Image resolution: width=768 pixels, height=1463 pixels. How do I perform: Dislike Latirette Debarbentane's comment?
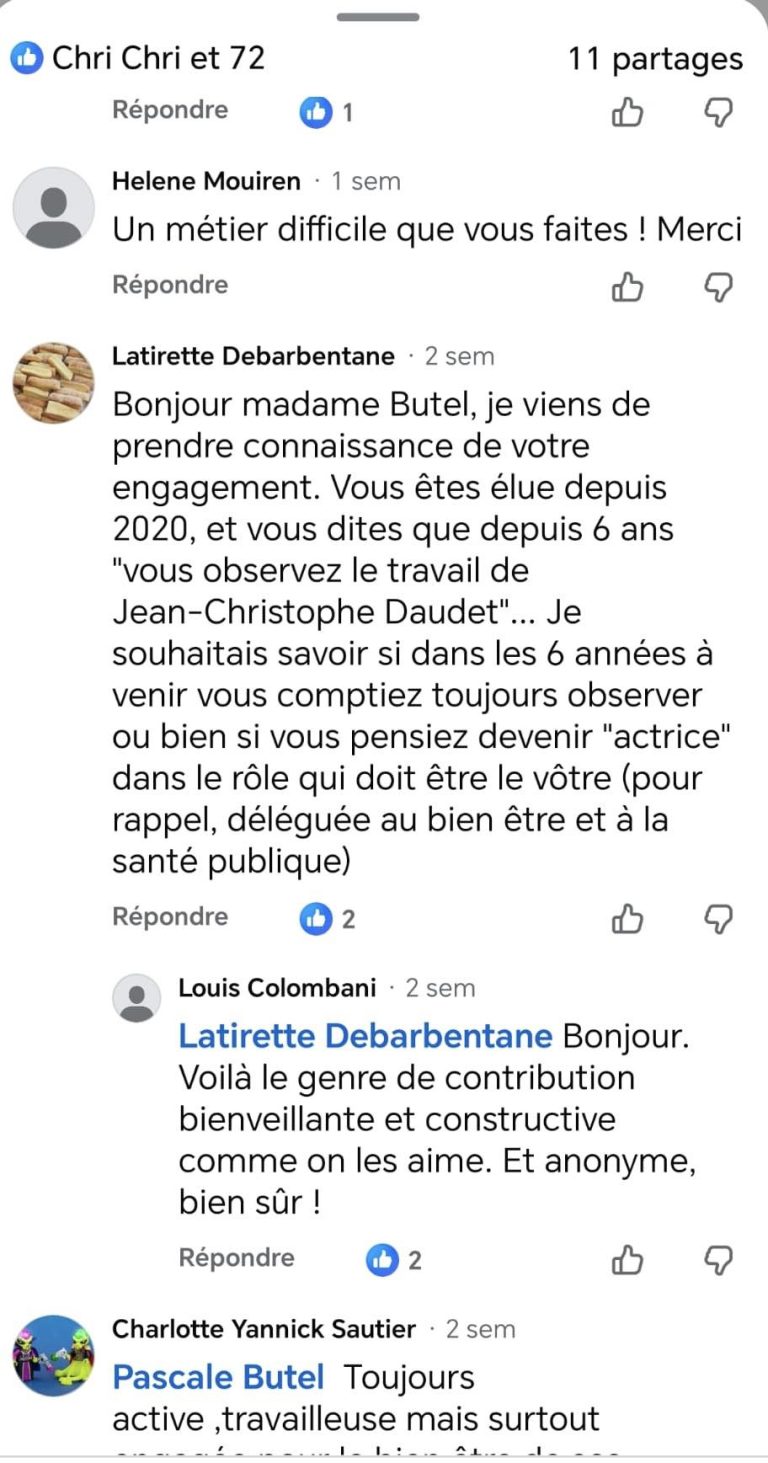pyautogui.click(x=718, y=918)
